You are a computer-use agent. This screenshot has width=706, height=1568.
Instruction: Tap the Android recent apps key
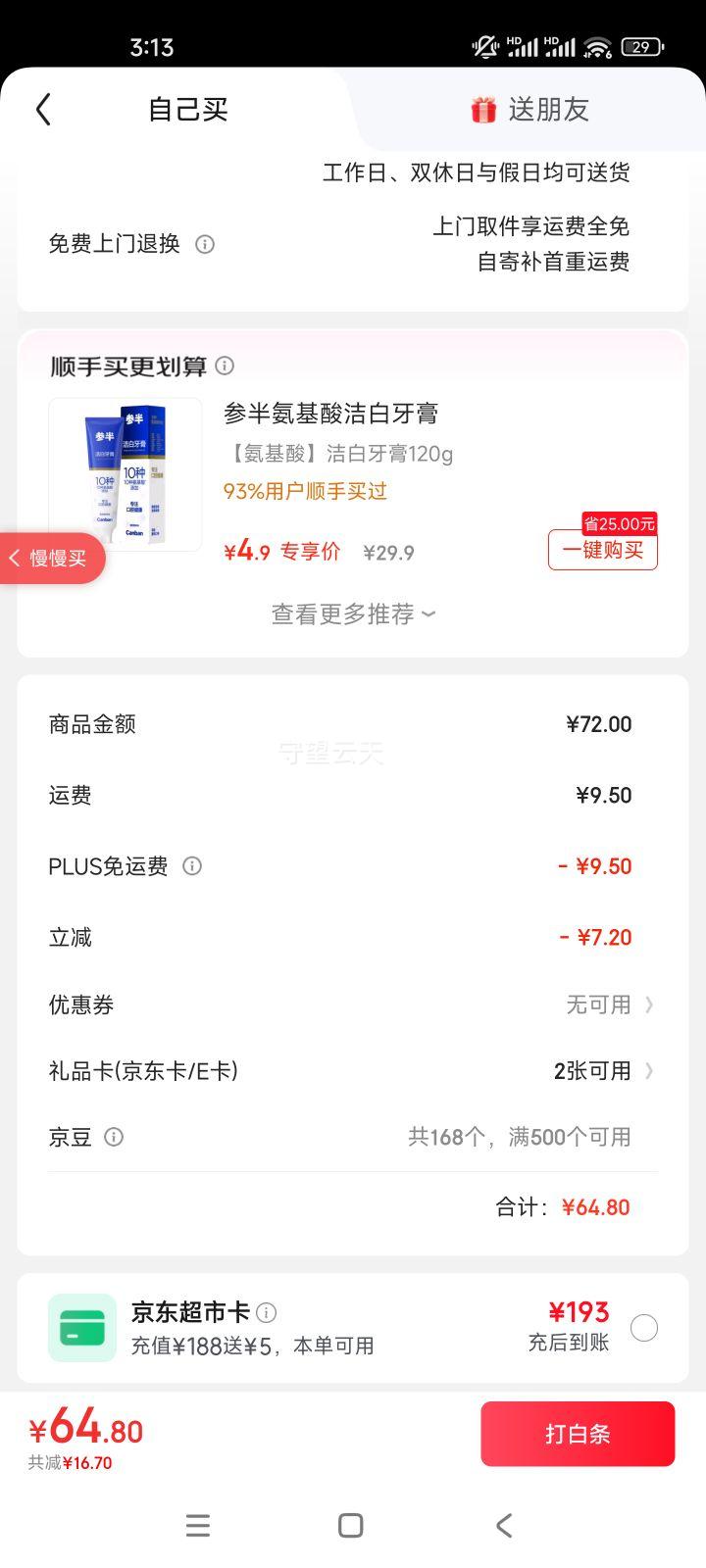198,1525
